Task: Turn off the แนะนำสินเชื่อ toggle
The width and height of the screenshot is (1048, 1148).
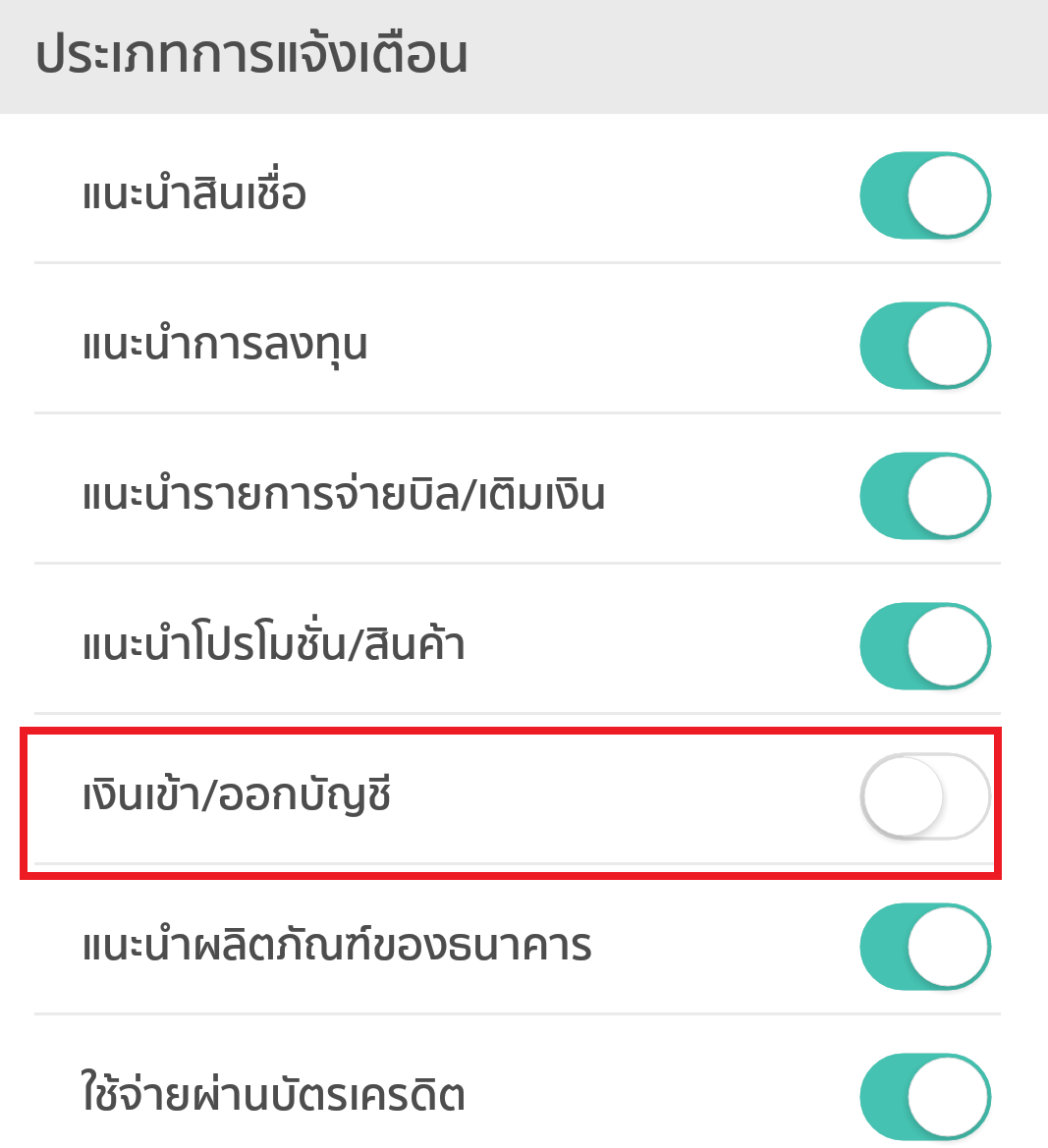Action: [924, 195]
